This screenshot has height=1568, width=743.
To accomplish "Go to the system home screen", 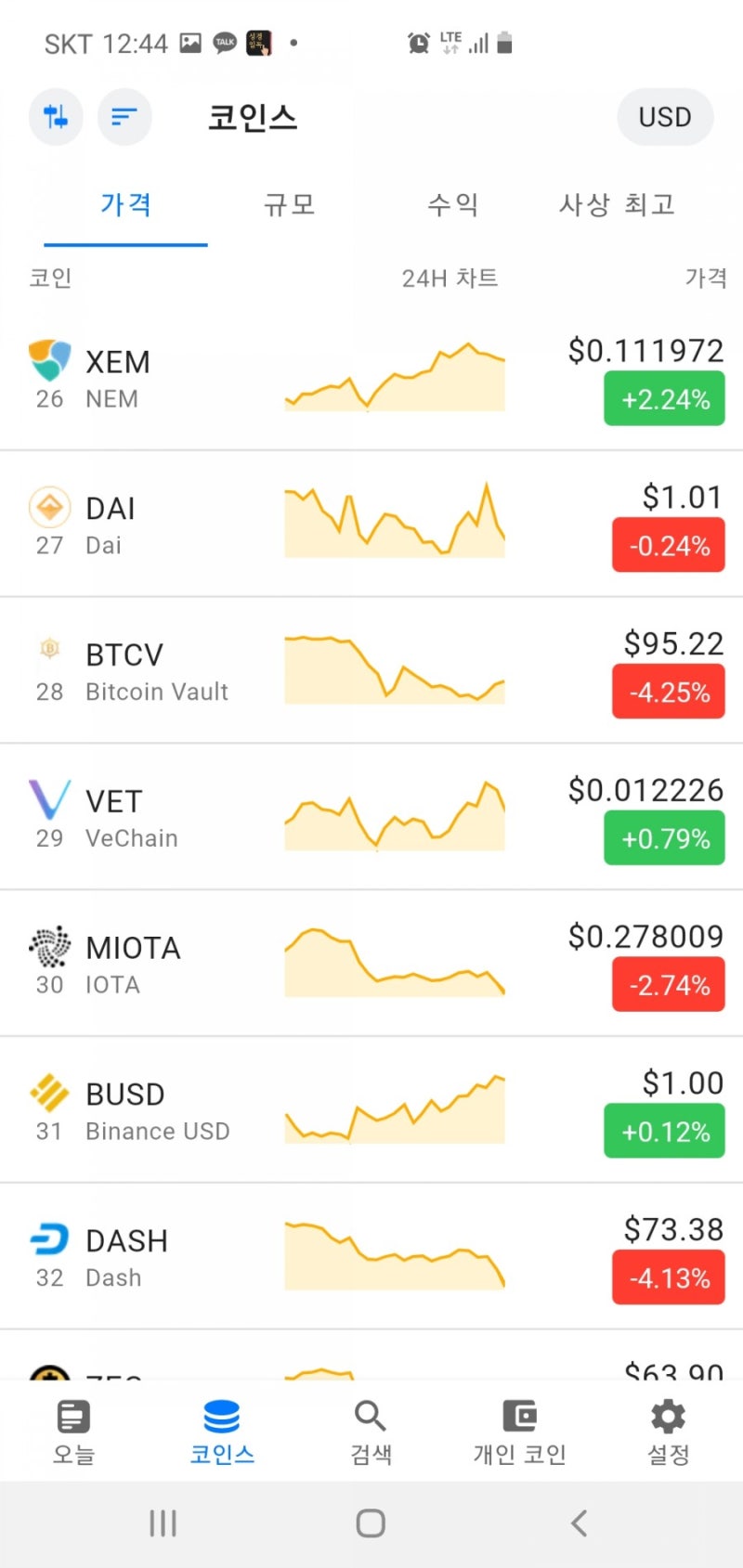I will click(371, 1523).
